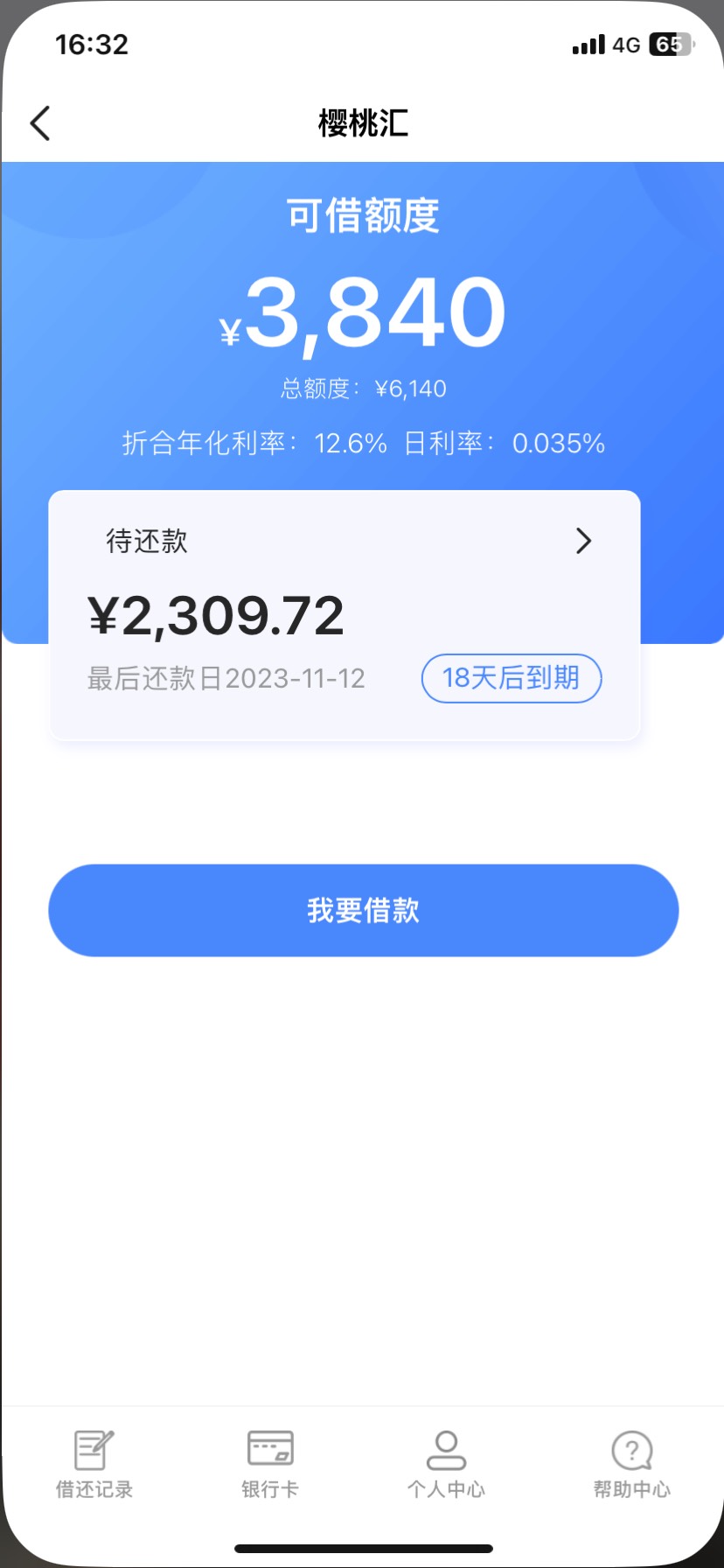Tap the 我要借款 button

tap(363, 910)
